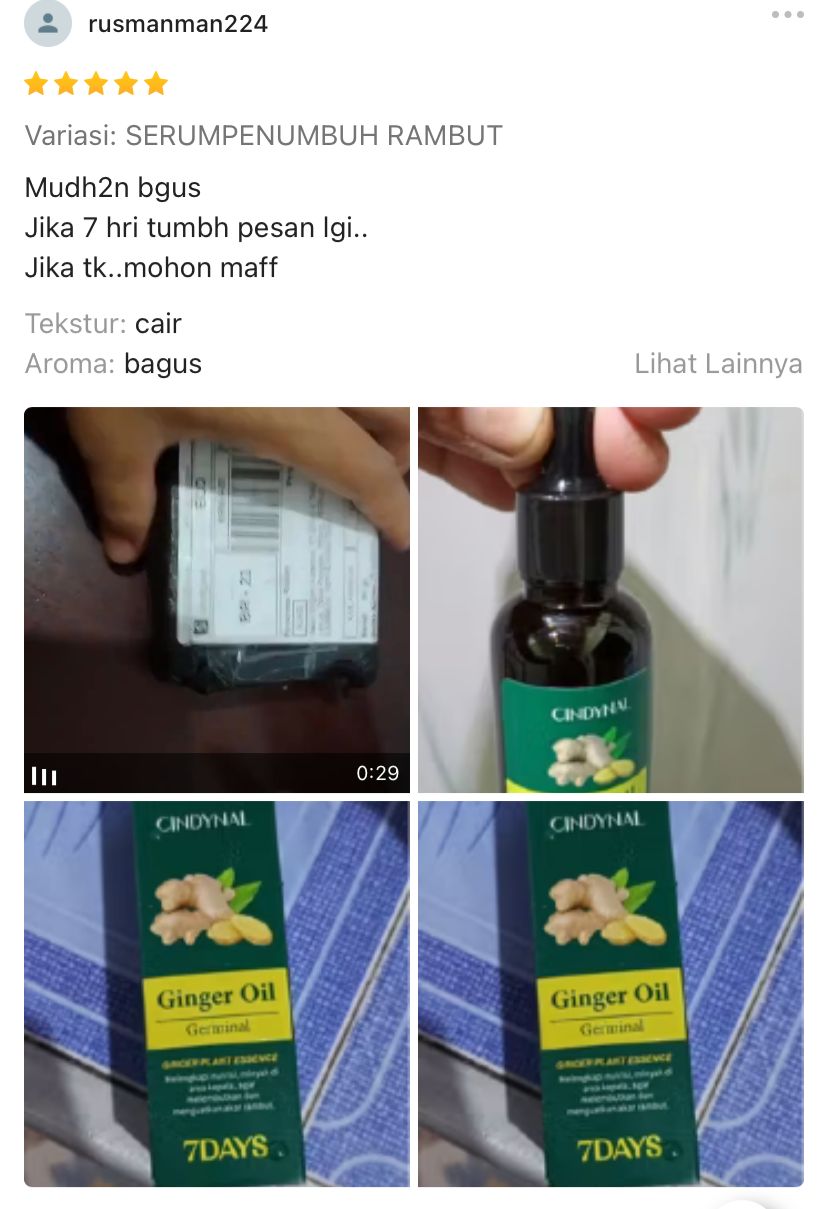Open the three-dot menu on rusmanman224's review

click(787, 15)
